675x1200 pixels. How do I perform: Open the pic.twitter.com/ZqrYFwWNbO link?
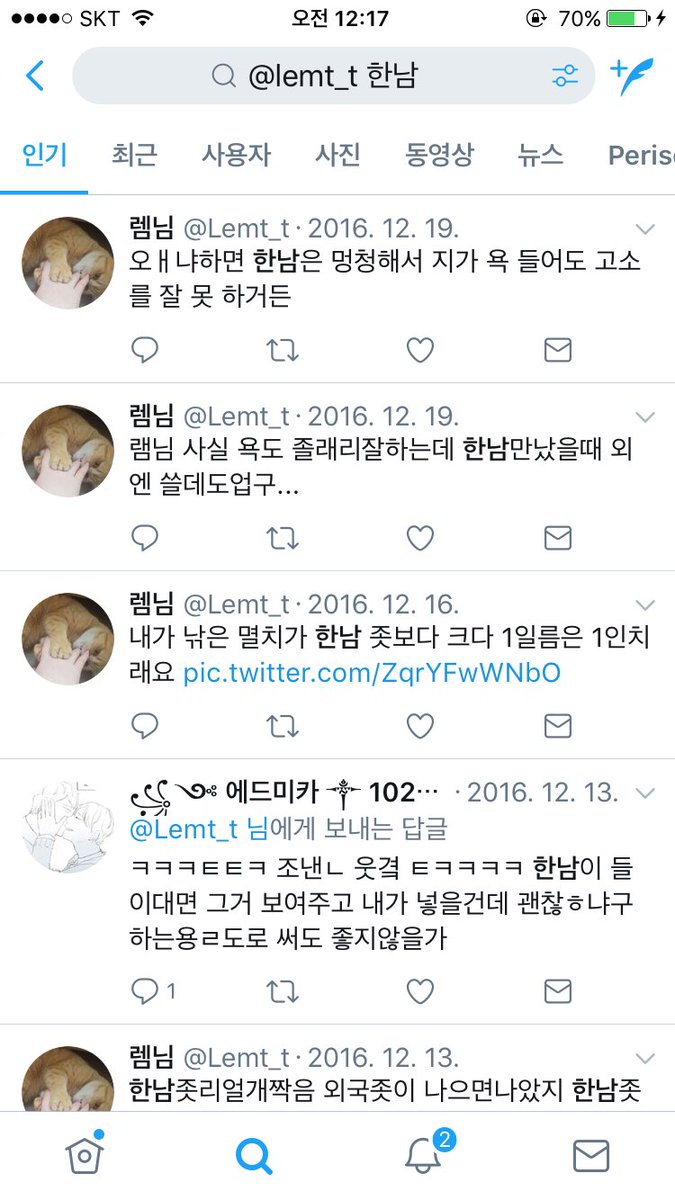[x=371, y=673]
